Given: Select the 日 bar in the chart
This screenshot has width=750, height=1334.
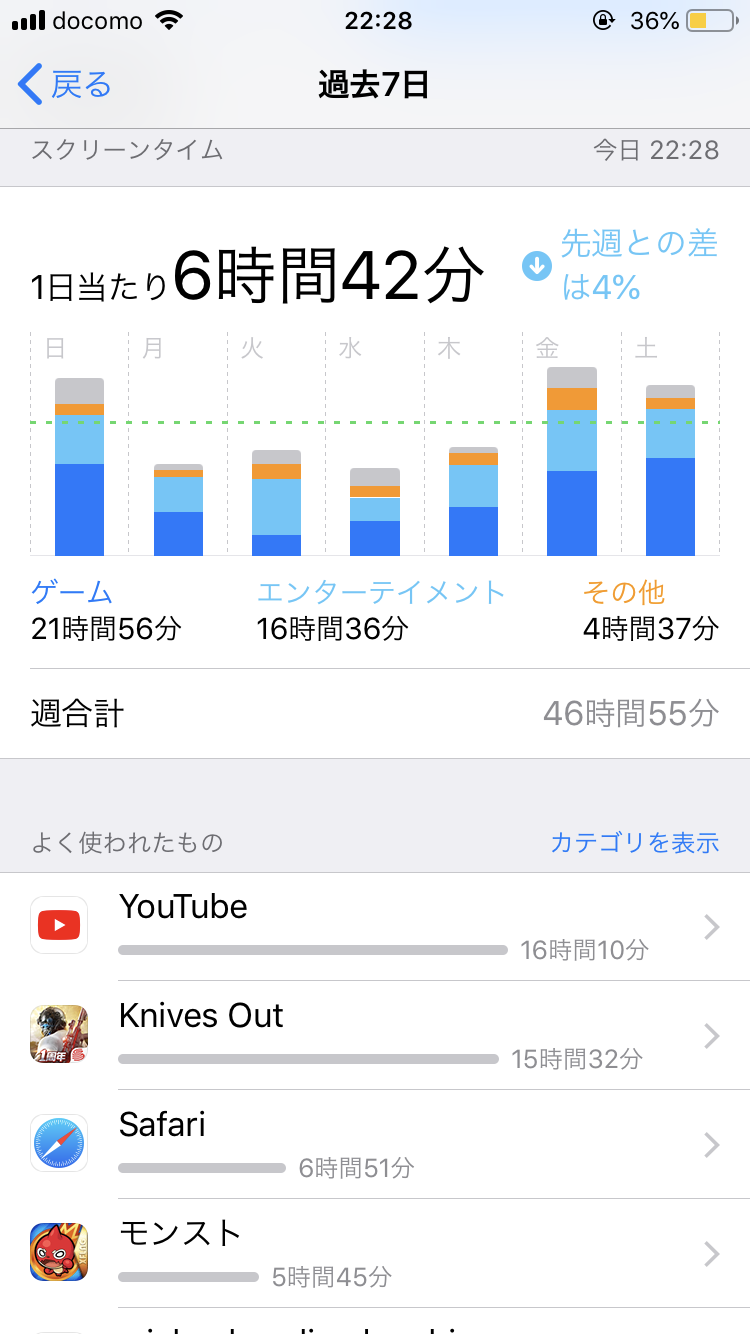Looking at the screenshot, I should [x=79, y=467].
